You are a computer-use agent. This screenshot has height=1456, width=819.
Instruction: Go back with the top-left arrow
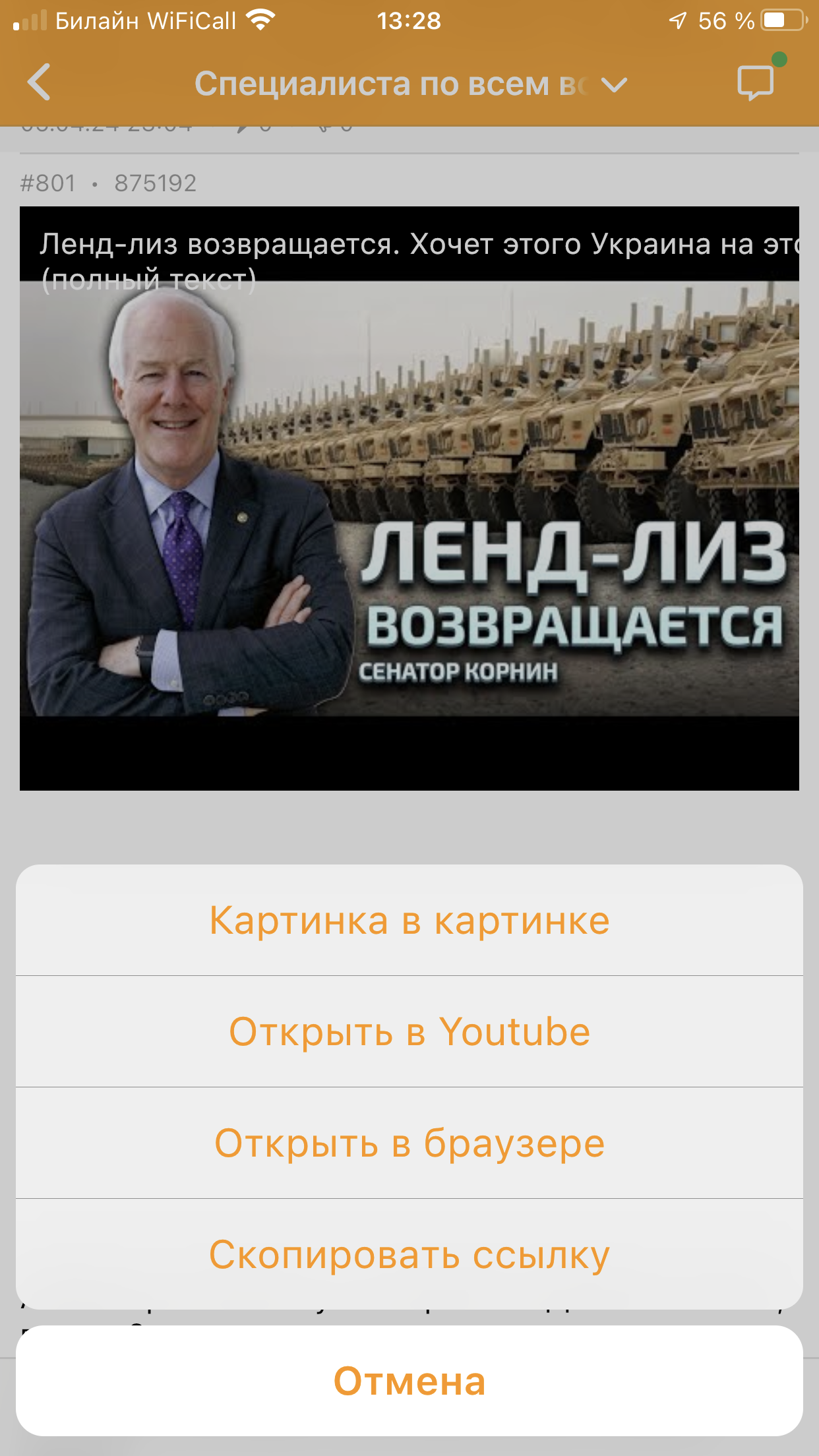tap(40, 82)
